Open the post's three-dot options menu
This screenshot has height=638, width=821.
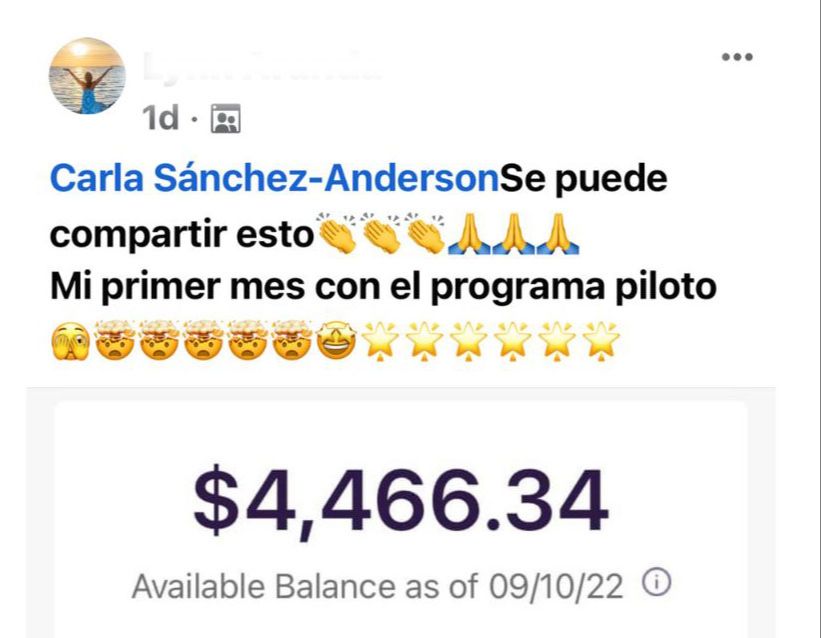click(x=736, y=57)
